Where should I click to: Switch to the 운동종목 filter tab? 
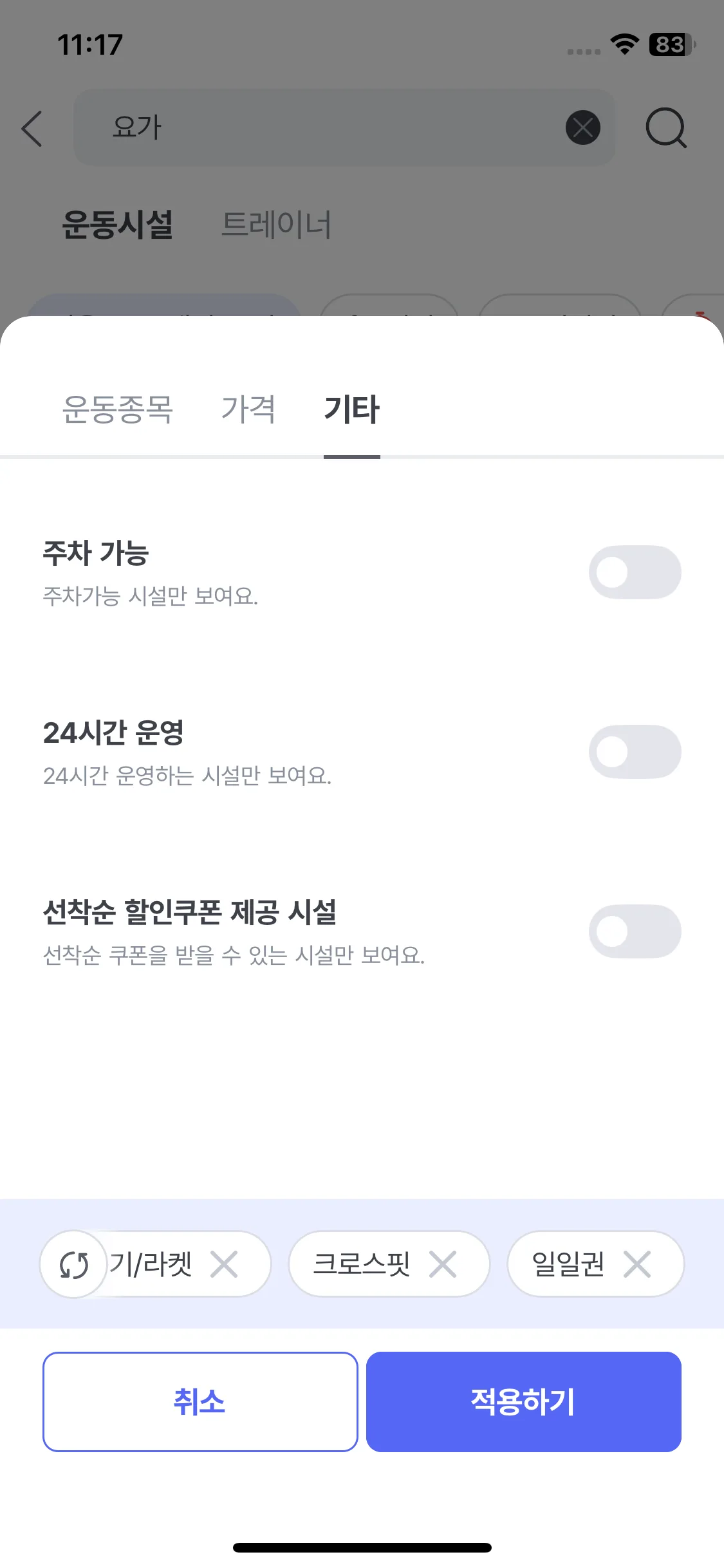click(x=118, y=409)
